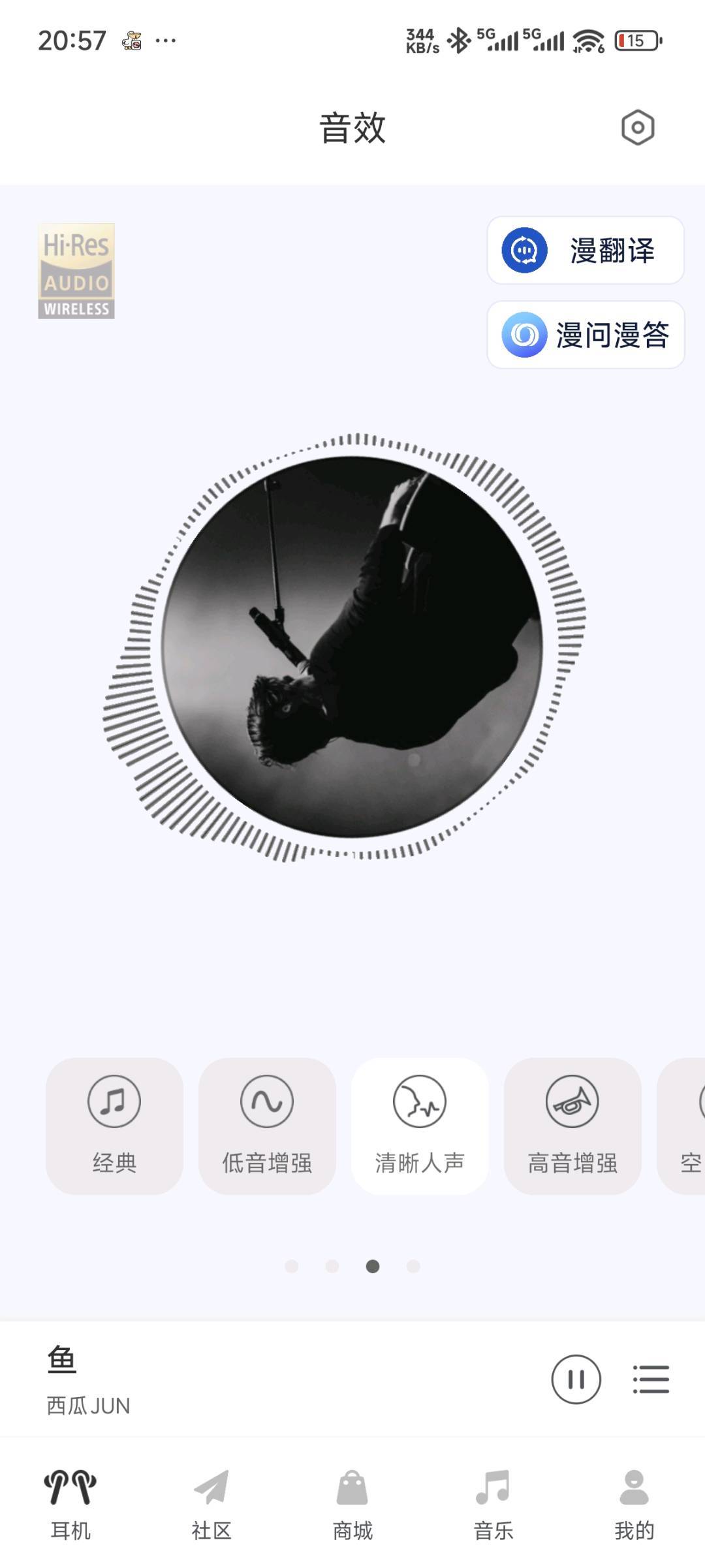Open 漫翻译 translation feature
Viewport: 705px width, 1568px height.
coord(586,251)
